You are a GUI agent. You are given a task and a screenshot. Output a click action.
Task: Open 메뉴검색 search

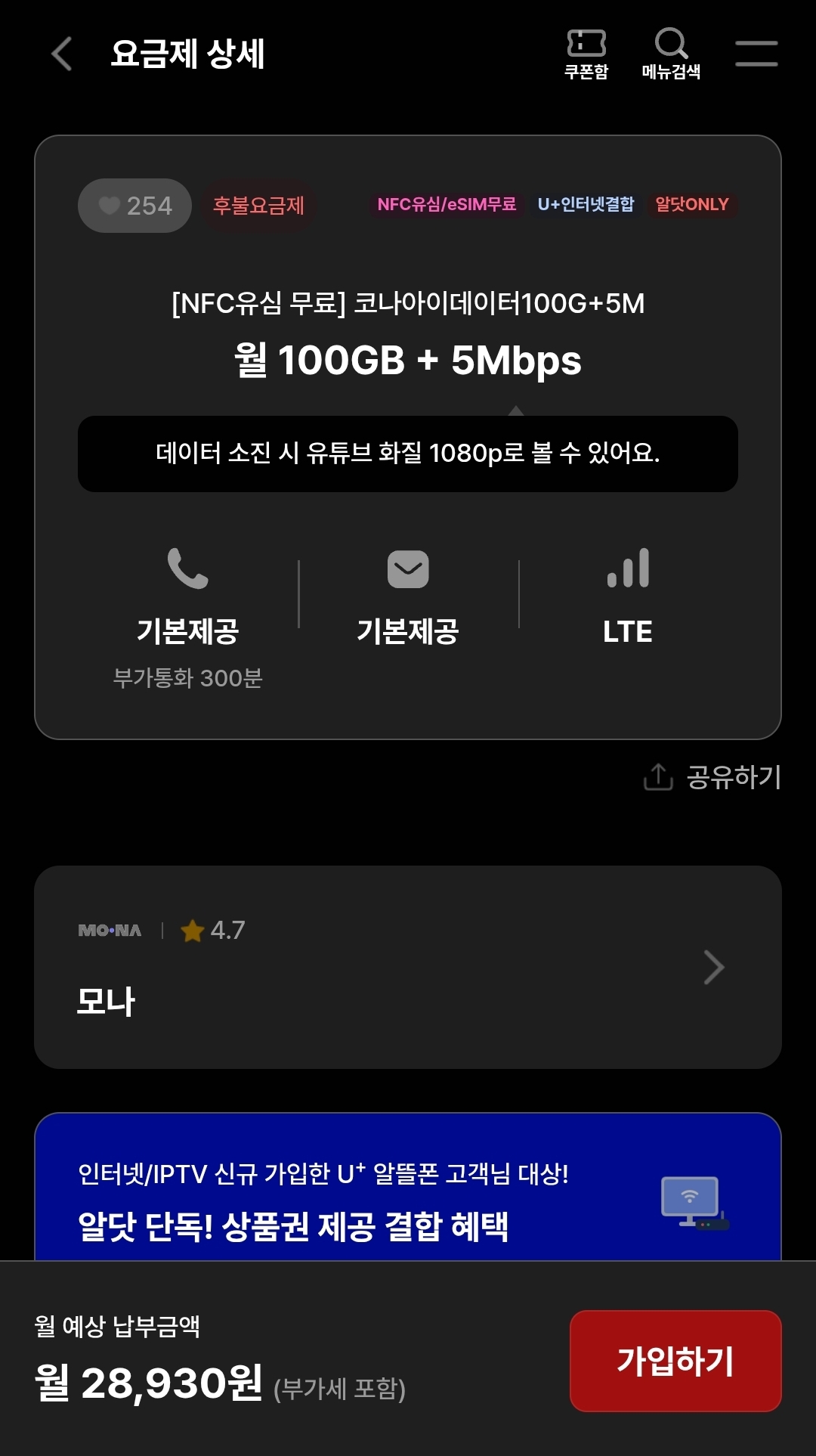point(671,54)
